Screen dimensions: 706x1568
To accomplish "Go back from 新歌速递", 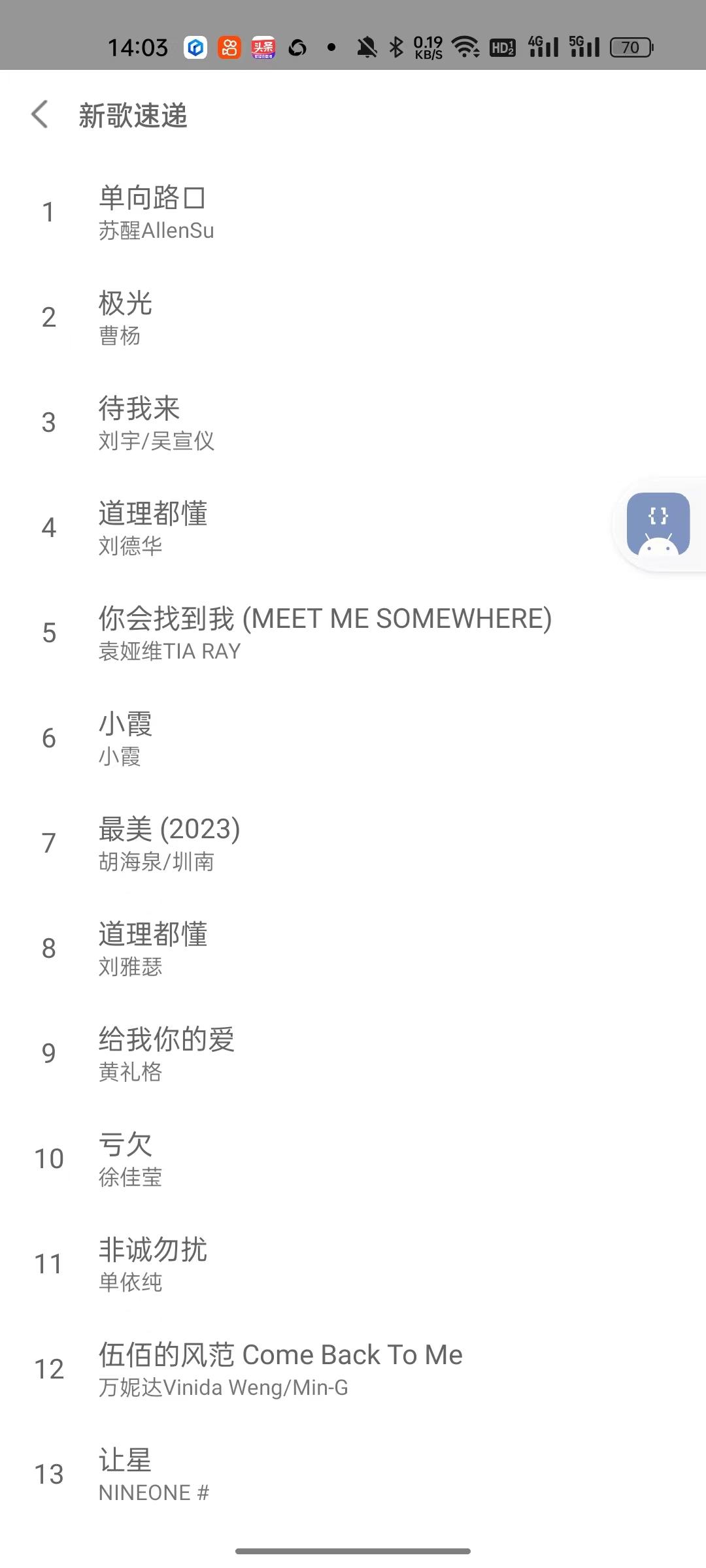I will click(x=40, y=115).
